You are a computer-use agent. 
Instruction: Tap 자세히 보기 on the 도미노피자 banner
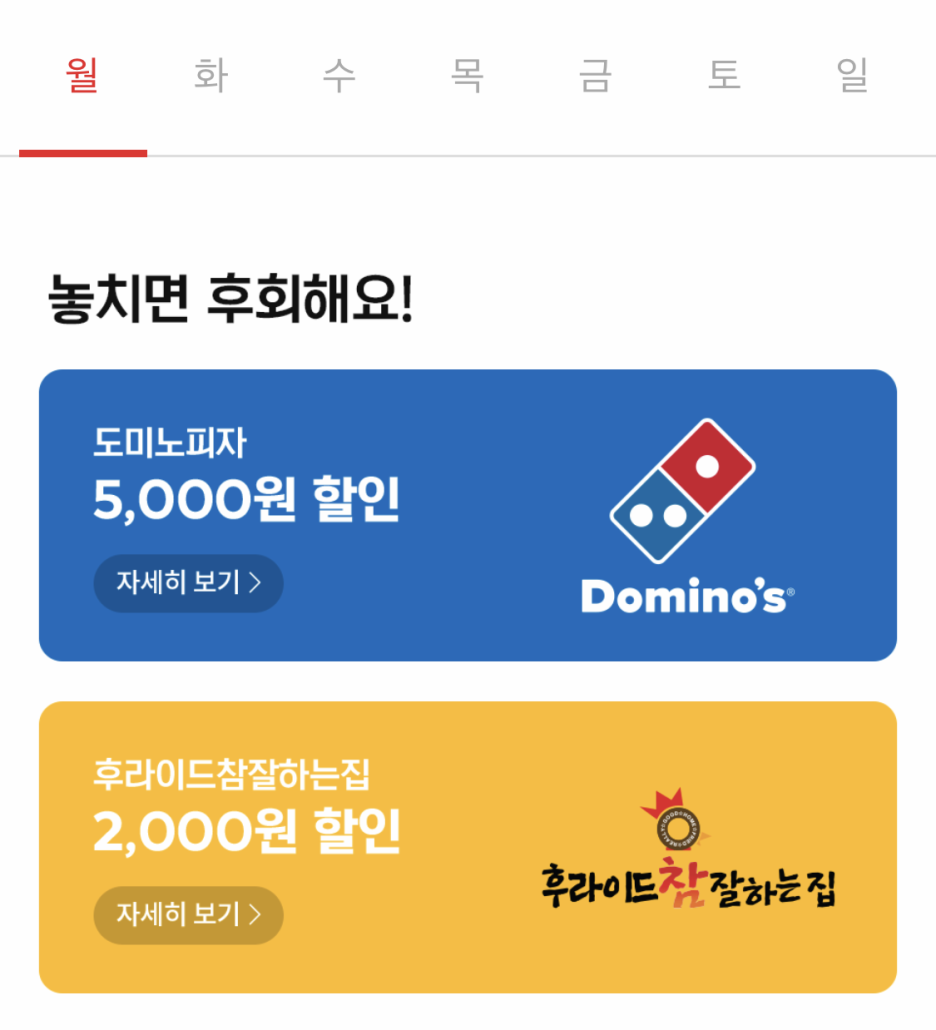tap(188, 583)
